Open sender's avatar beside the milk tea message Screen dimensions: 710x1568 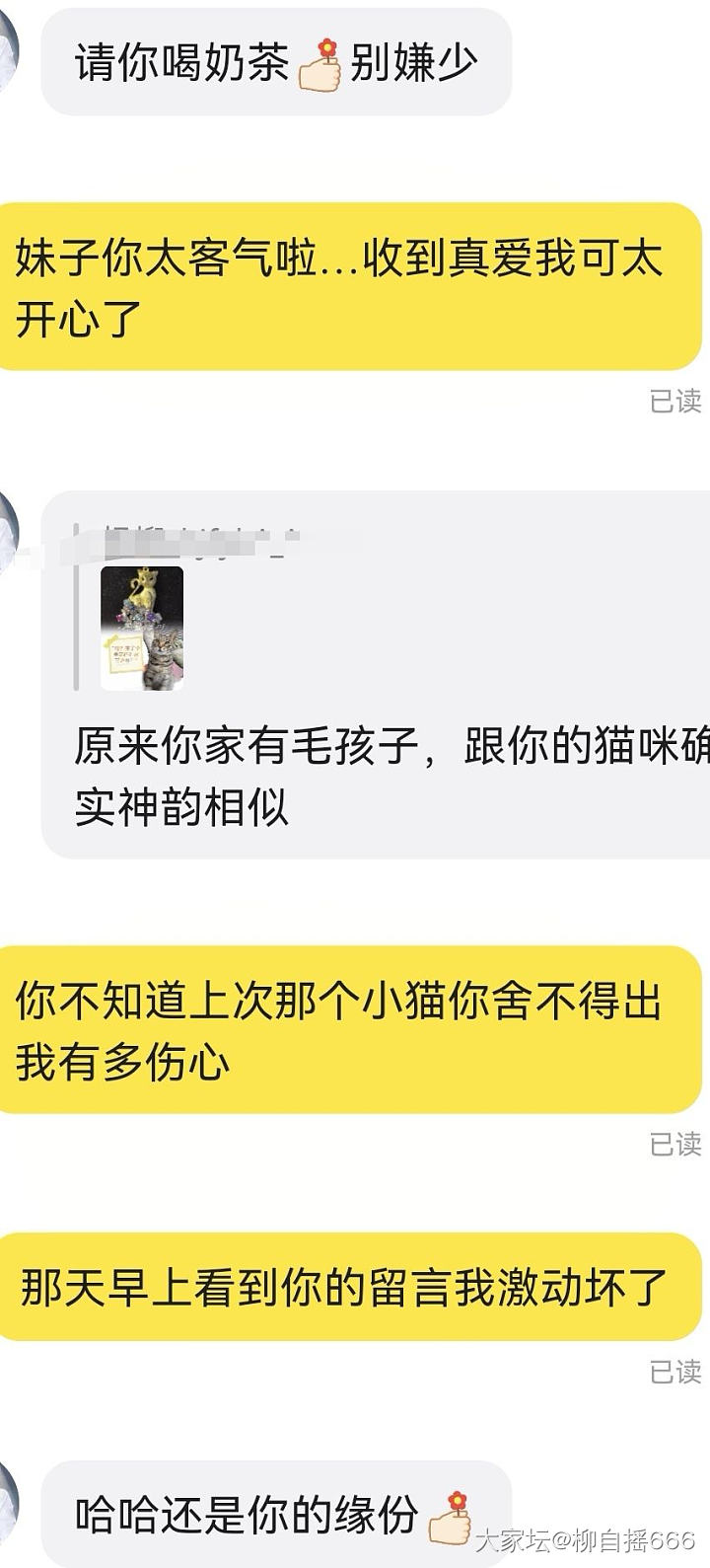click(8, 49)
